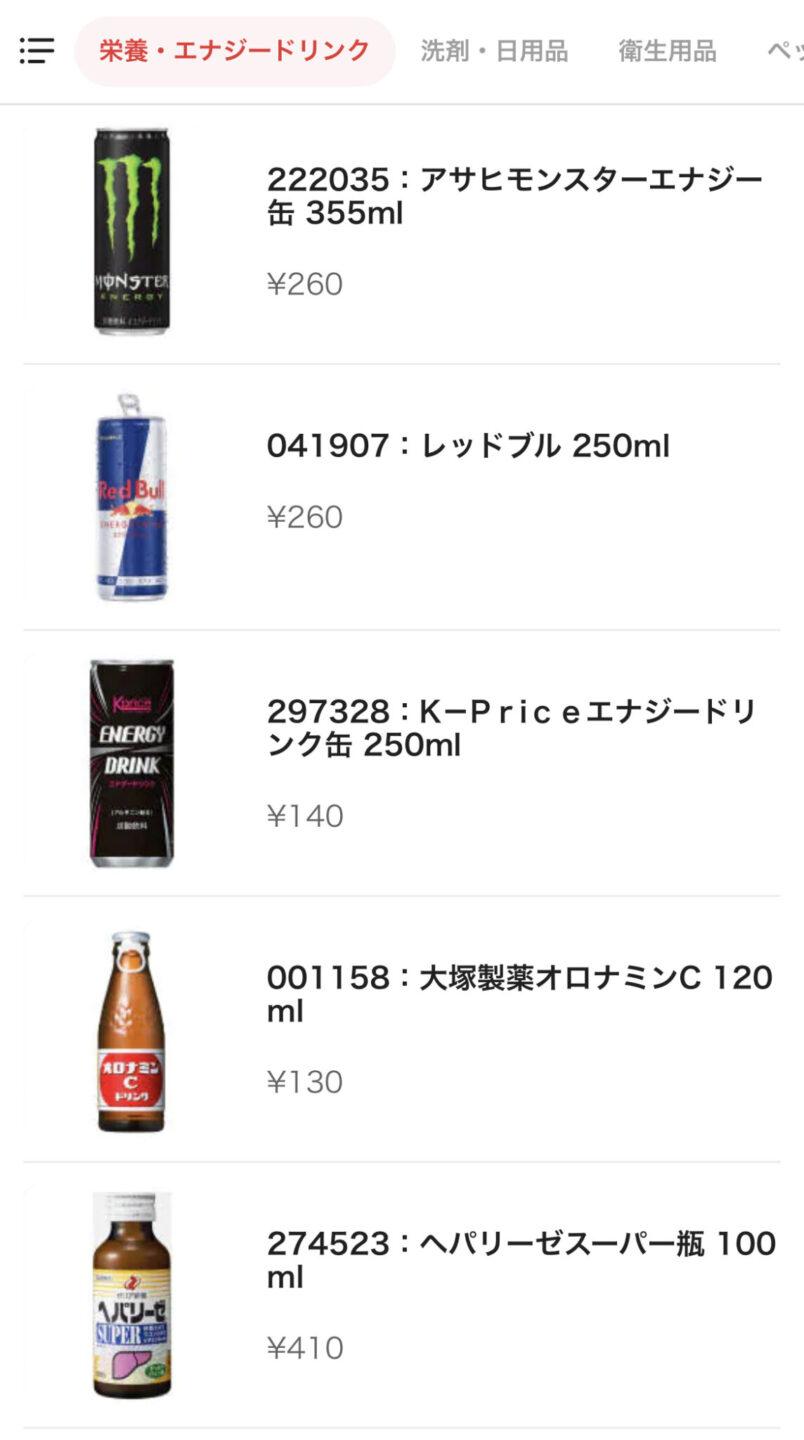Open 大塚製薬オロナミンC 120ml item
The width and height of the screenshot is (804, 1440).
click(402, 1030)
